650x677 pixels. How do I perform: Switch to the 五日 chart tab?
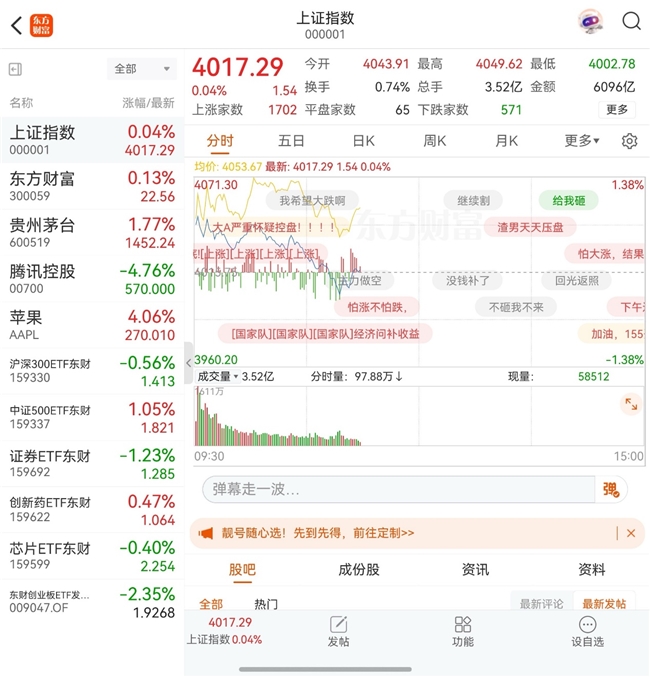point(292,141)
